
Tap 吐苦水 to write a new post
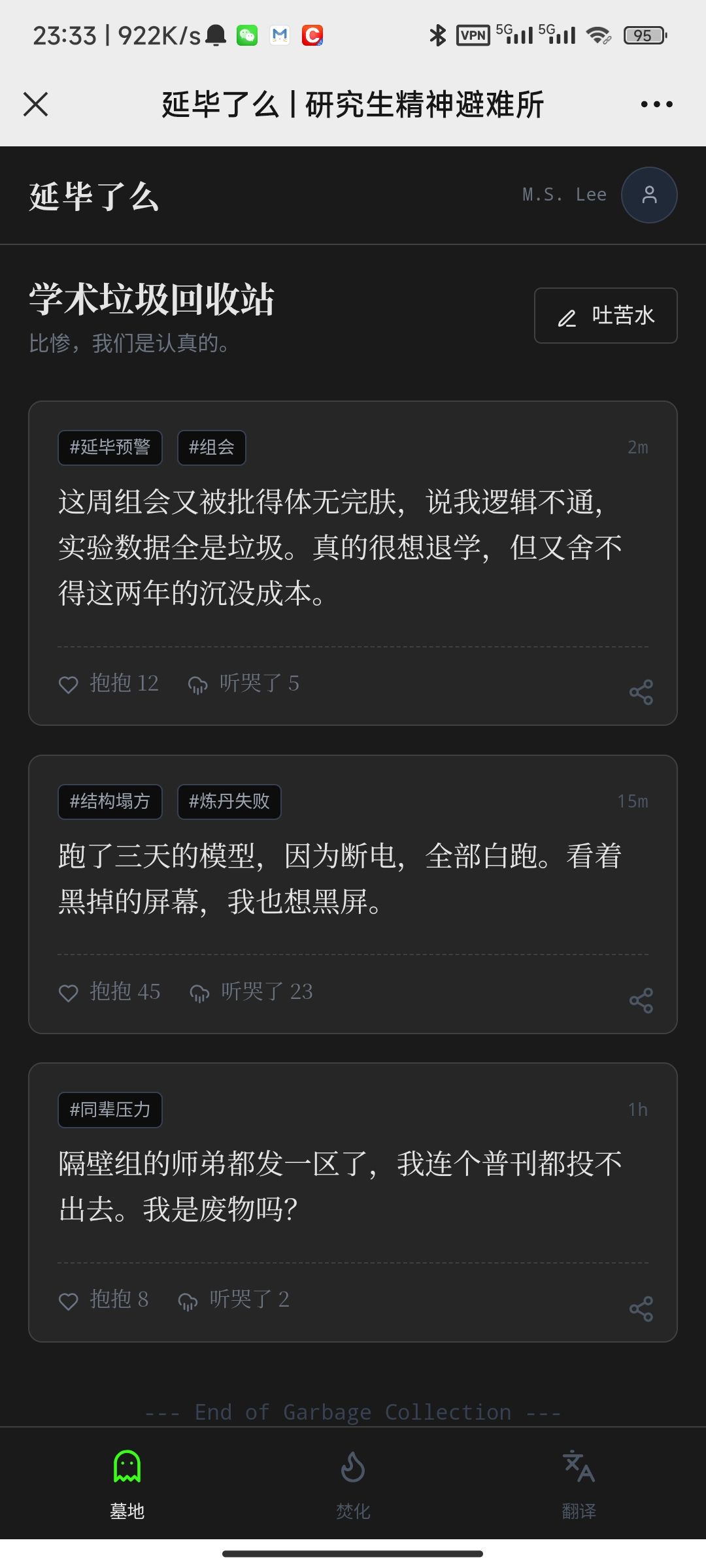pos(605,316)
